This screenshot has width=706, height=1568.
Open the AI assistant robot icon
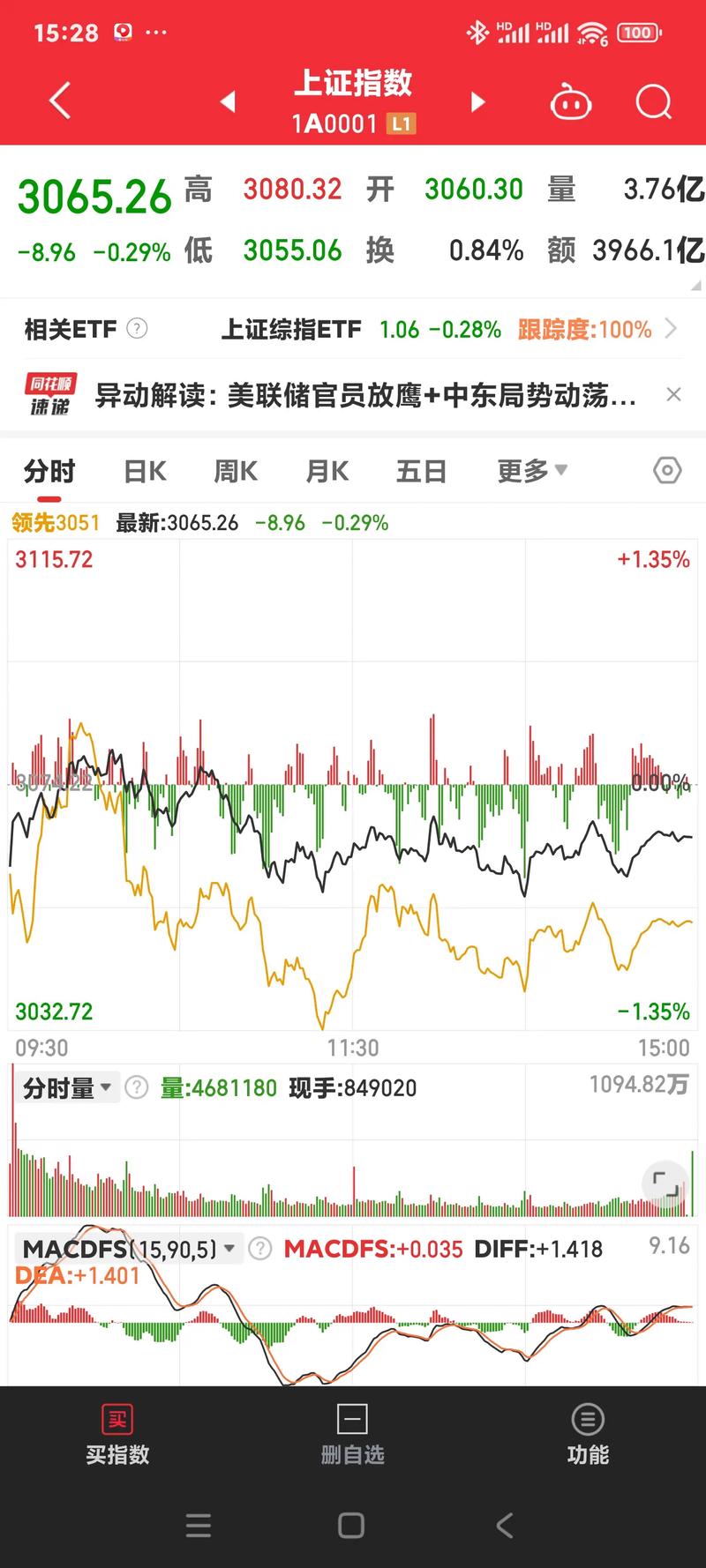[570, 101]
